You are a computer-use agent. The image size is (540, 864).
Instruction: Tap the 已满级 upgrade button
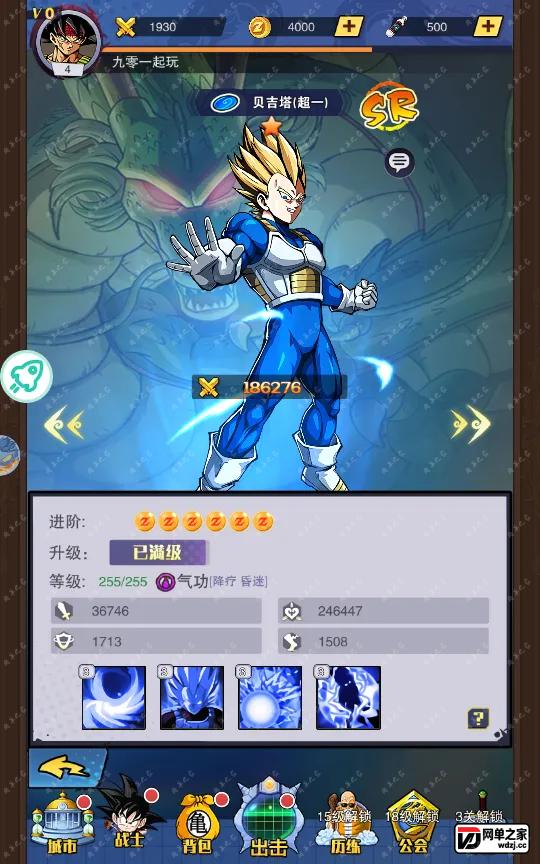pyautogui.click(x=158, y=552)
